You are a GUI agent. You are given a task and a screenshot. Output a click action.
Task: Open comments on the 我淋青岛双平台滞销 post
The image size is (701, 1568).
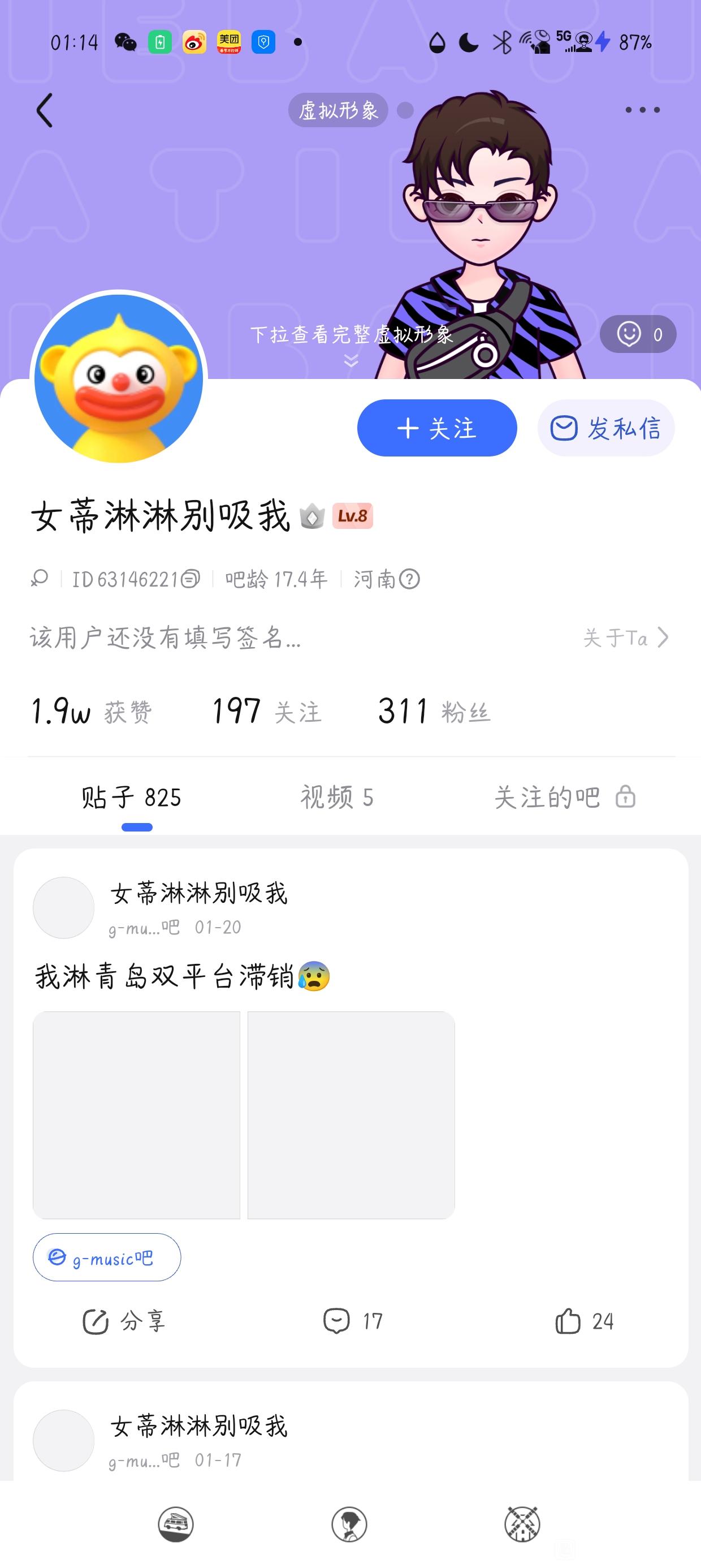353,1321
